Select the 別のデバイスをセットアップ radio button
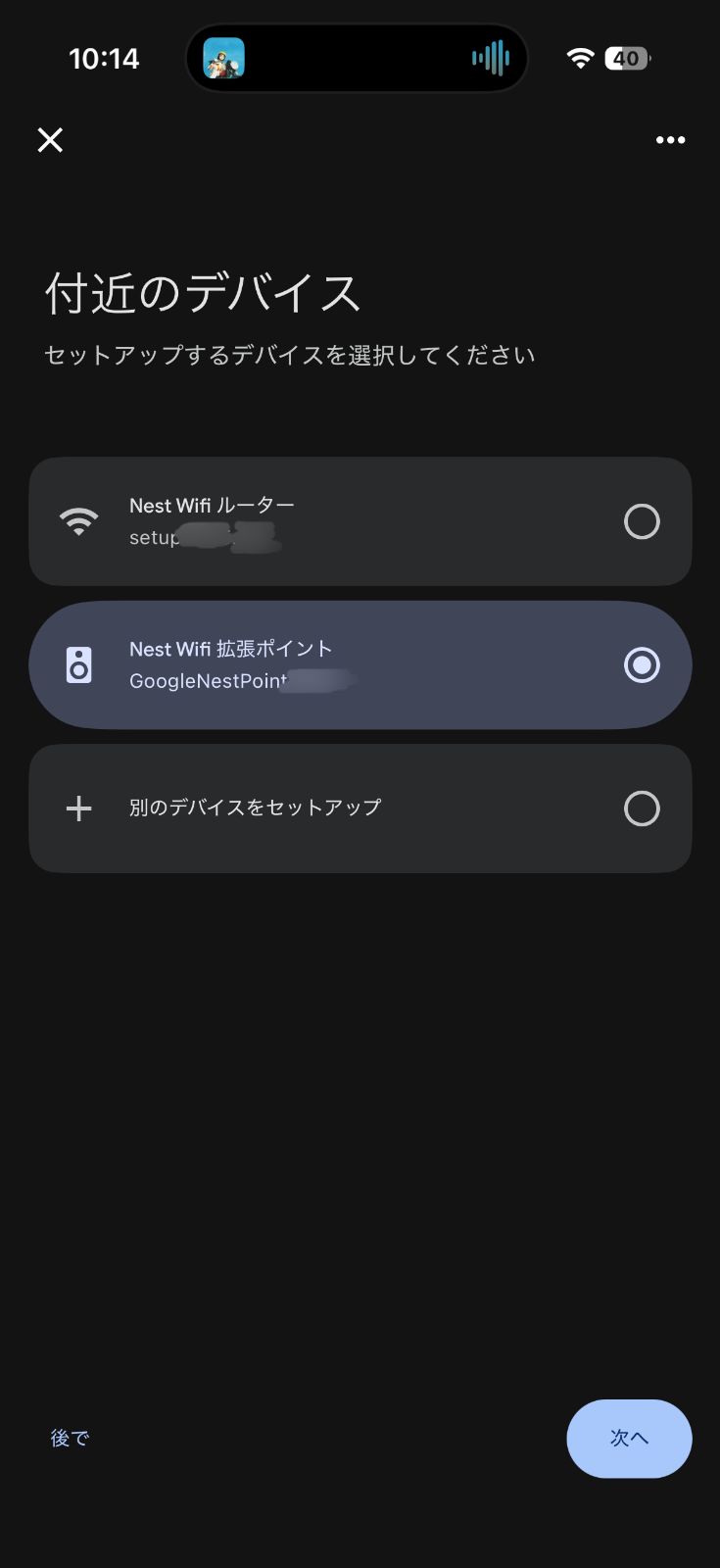 pyautogui.click(x=643, y=808)
